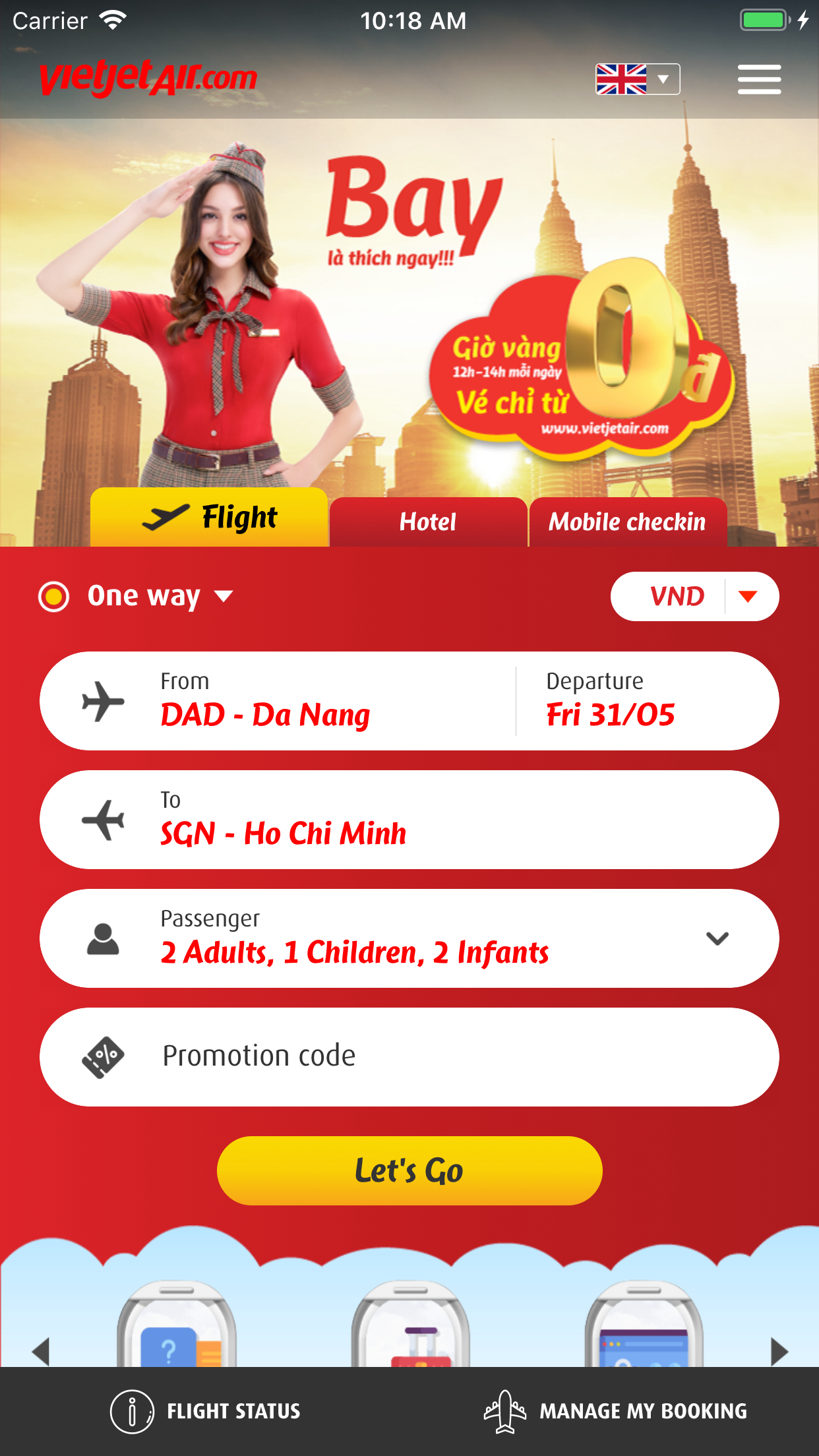Image resolution: width=819 pixels, height=1456 pixels.
Task: Switch to the Mobile checkin tab
Action: (627, 522)
